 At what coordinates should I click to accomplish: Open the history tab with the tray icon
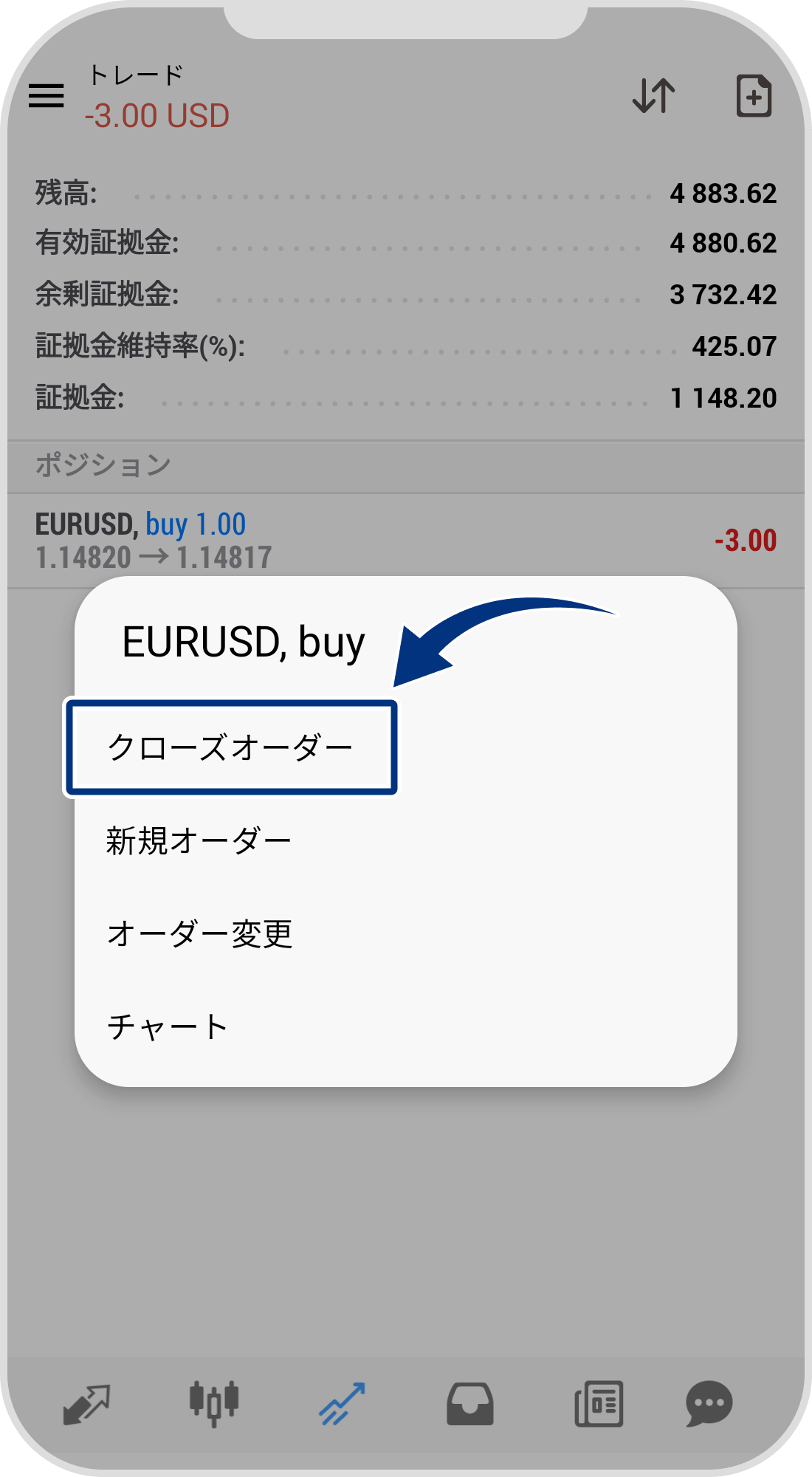tap(470, 1403)
